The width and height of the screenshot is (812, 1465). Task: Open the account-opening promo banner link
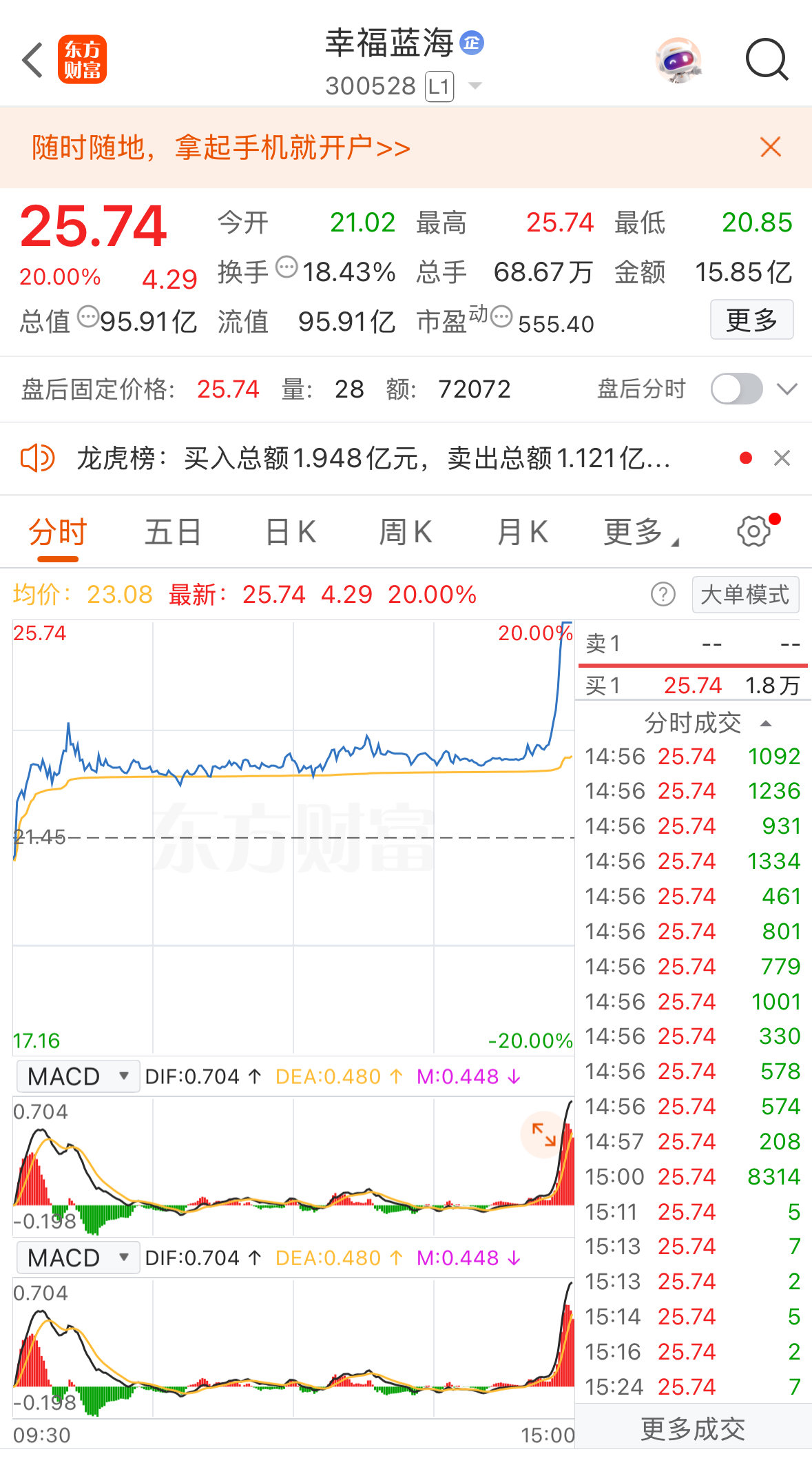221,147
